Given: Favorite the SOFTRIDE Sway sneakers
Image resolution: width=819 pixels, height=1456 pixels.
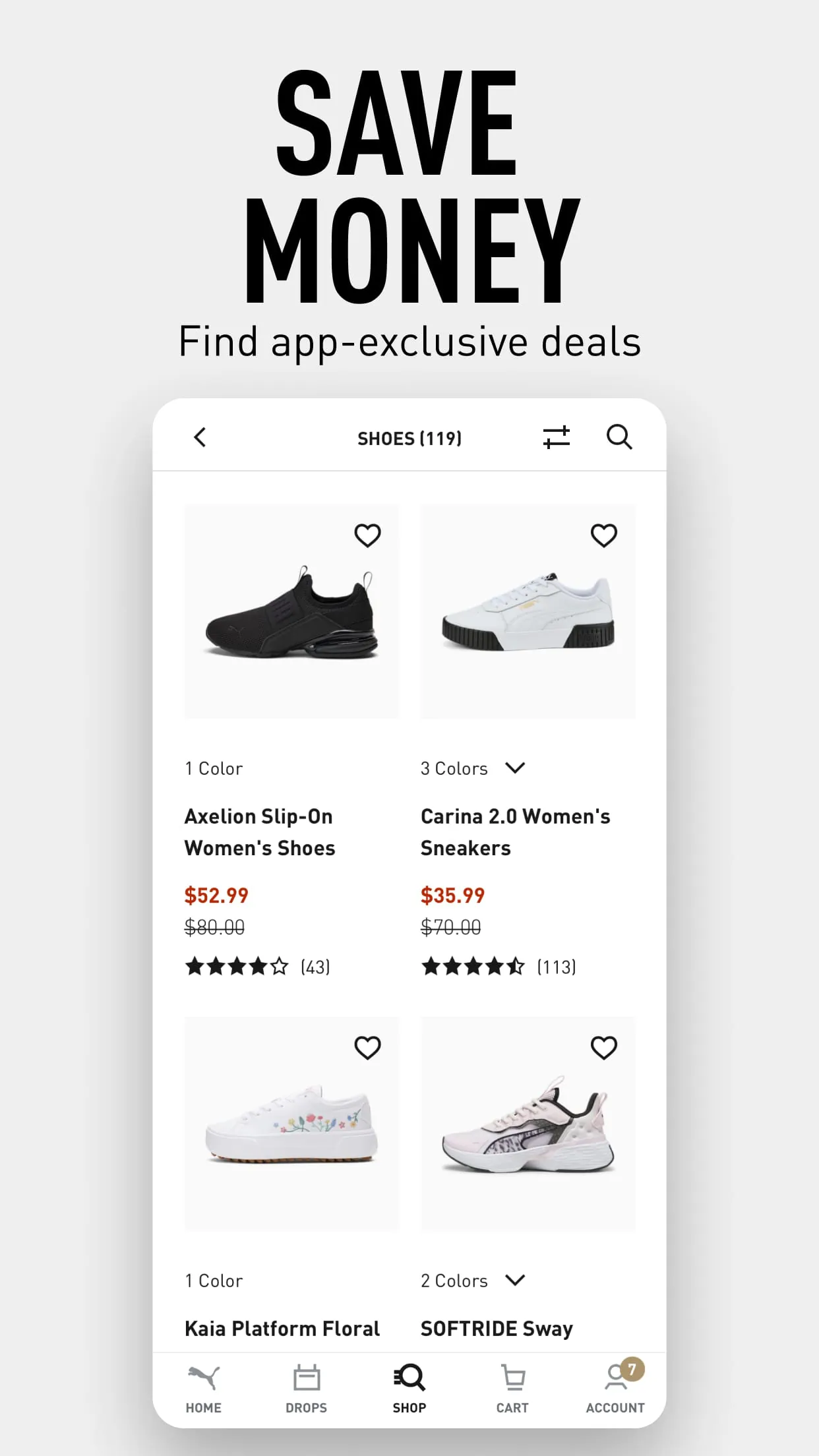Looking at the screenshot, I should point(603,1048).
